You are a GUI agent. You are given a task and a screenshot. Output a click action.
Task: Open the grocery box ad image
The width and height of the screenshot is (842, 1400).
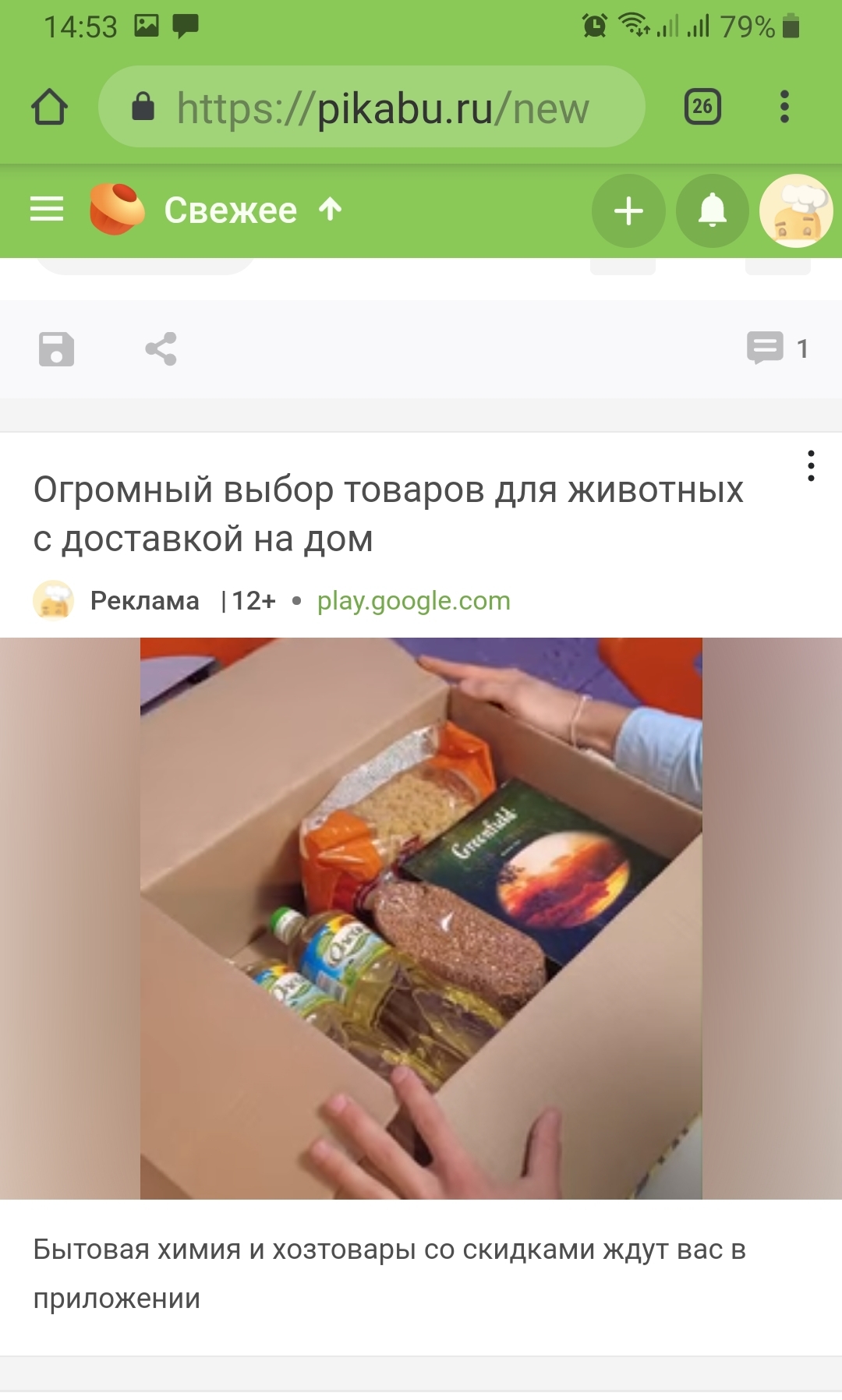(421, 918)
